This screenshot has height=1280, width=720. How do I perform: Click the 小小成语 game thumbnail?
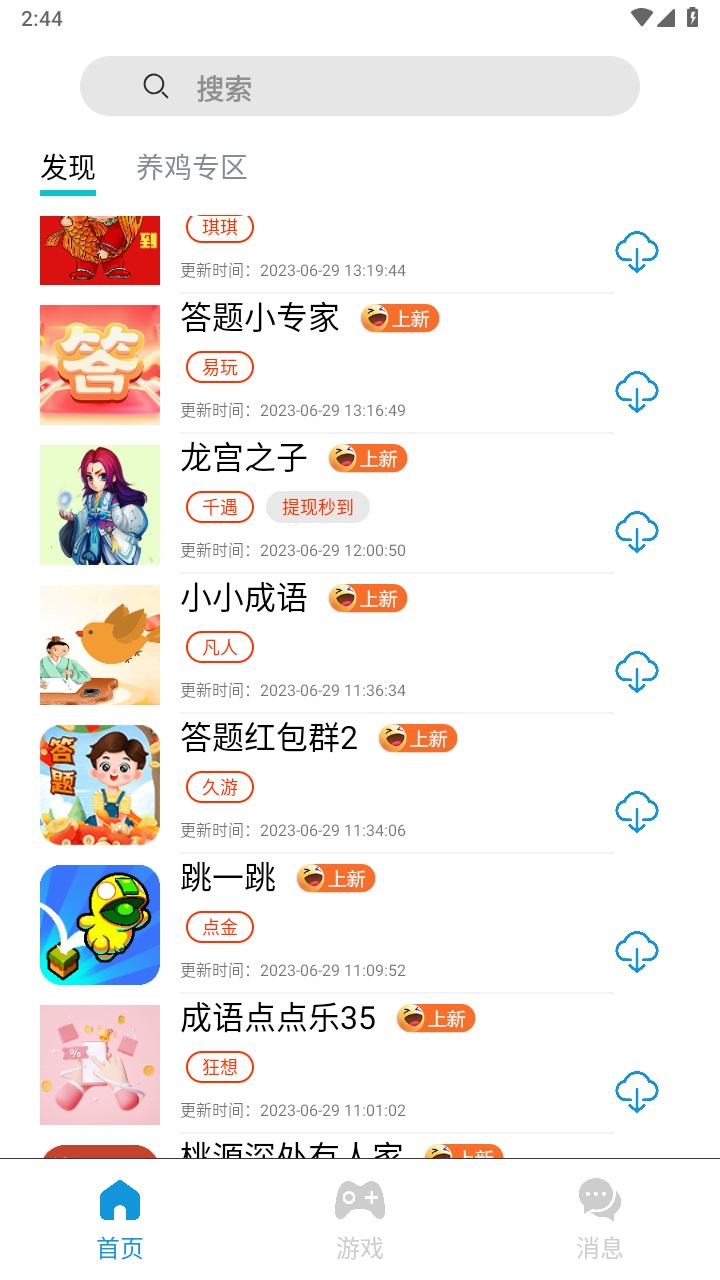[x=99, y=644]
